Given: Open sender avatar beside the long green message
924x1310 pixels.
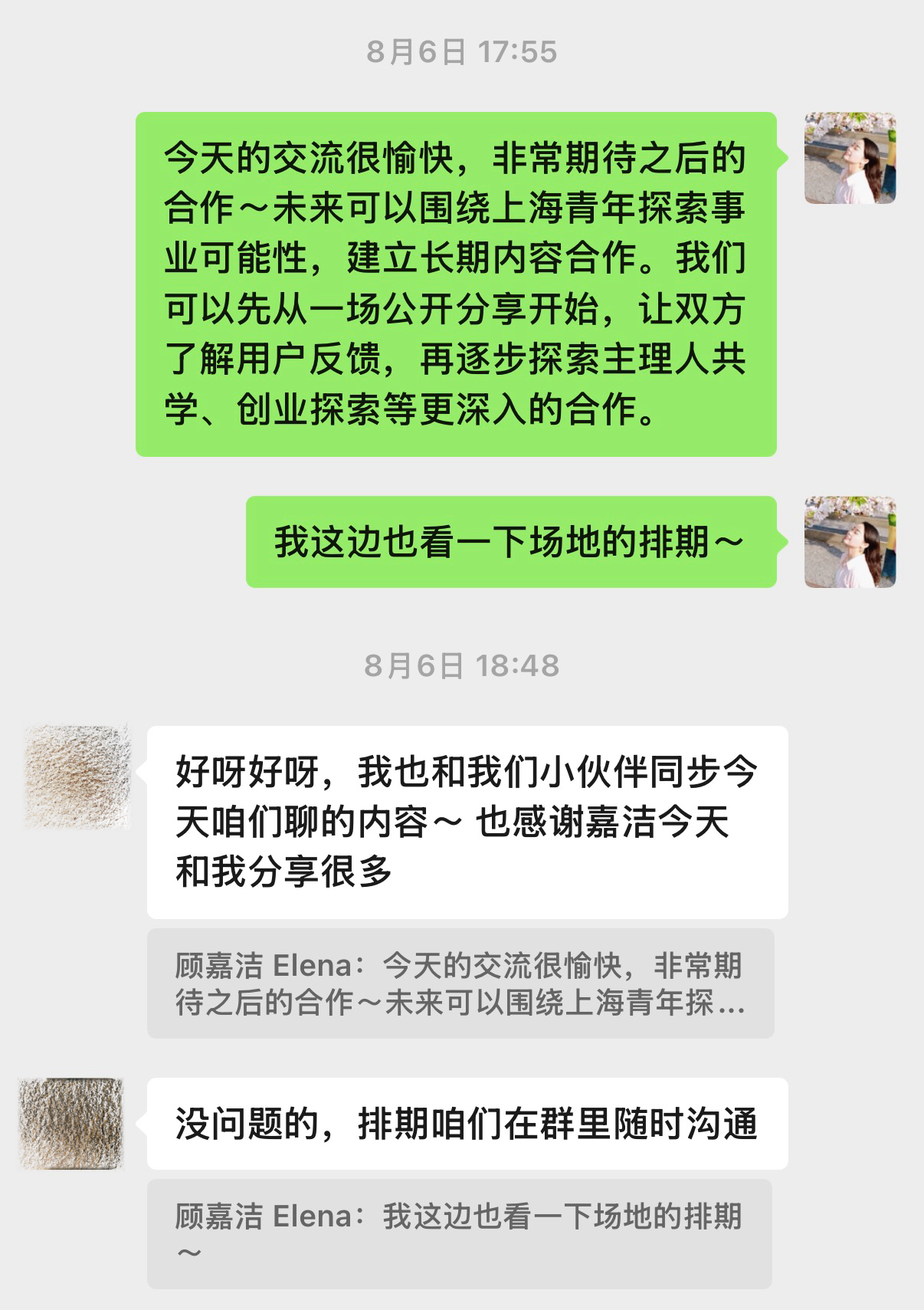Looking at the screenshot, I should (x=850, y=159).
